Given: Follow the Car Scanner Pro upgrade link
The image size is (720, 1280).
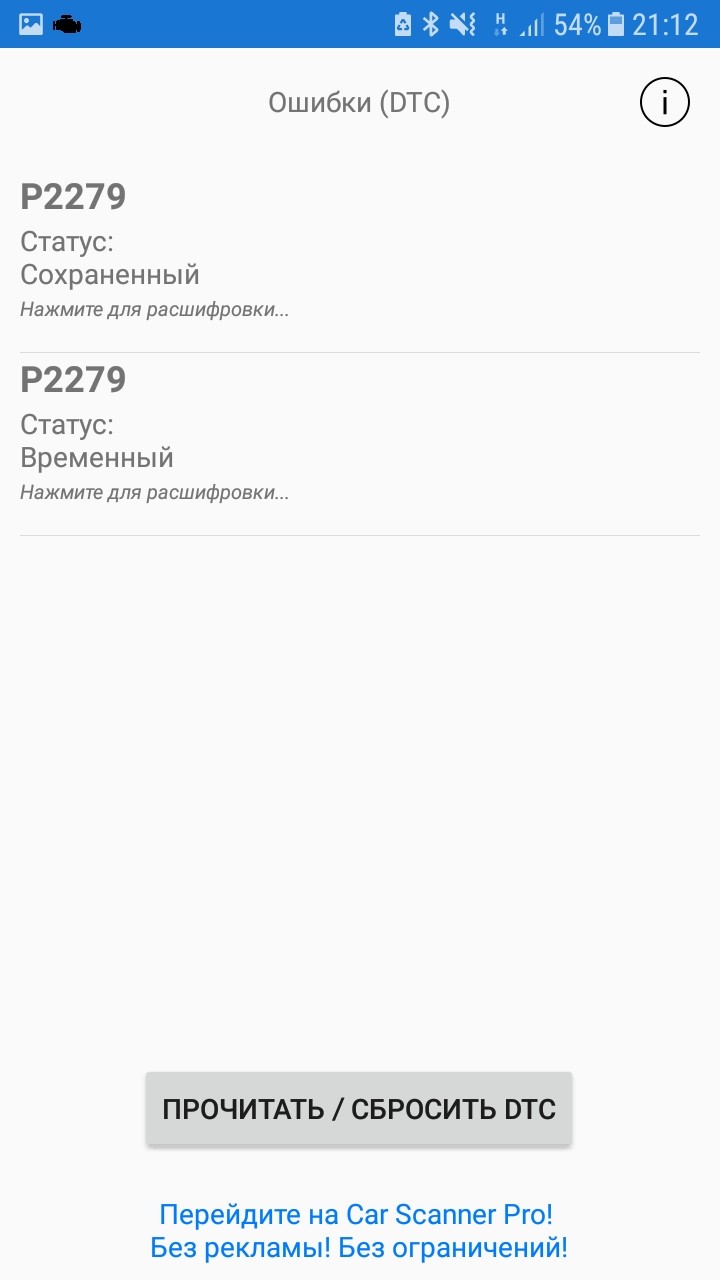Looking at the screenshot, I should [359, 1231].
